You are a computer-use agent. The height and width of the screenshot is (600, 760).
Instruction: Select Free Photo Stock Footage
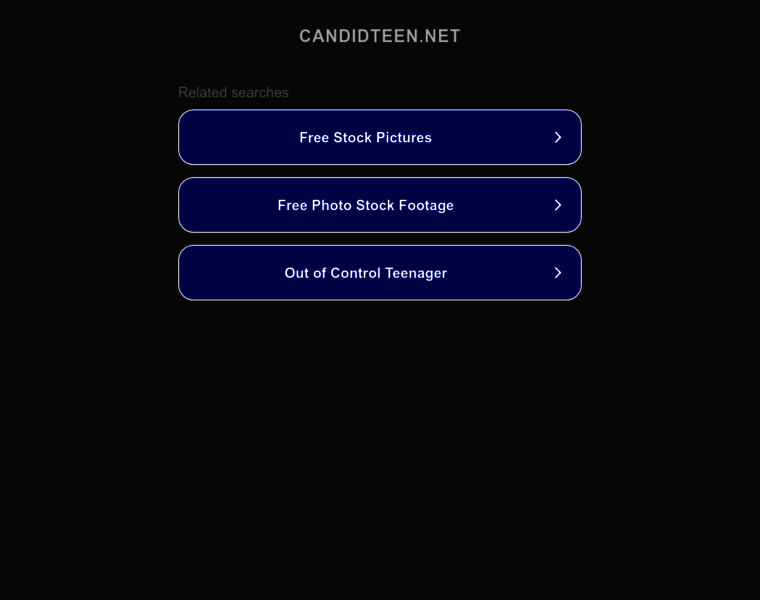tap(379, 205)
